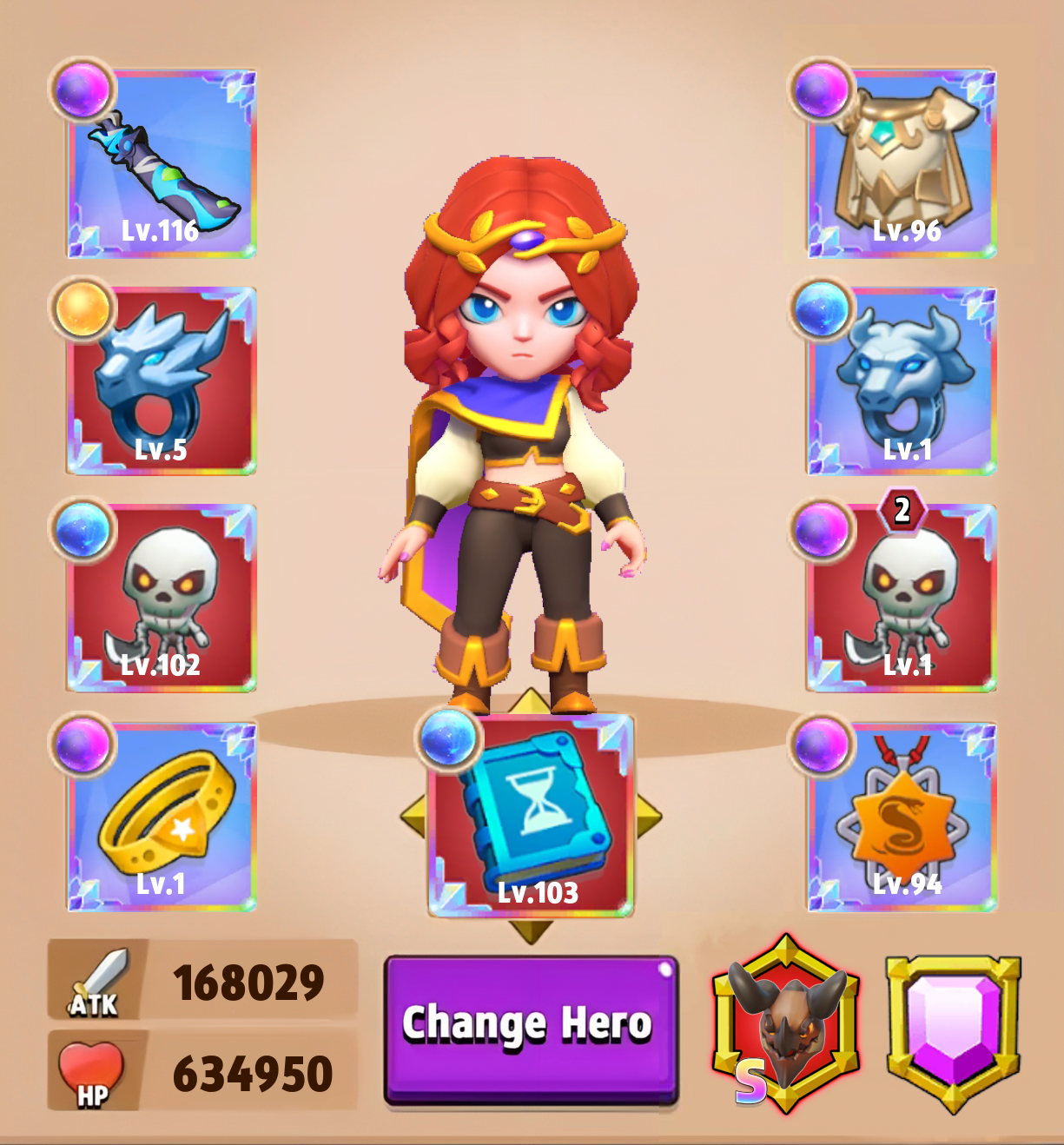Open the purple gem shield badge
The width and height of the screenshot is (1064, 1145).
(953, 1029)
